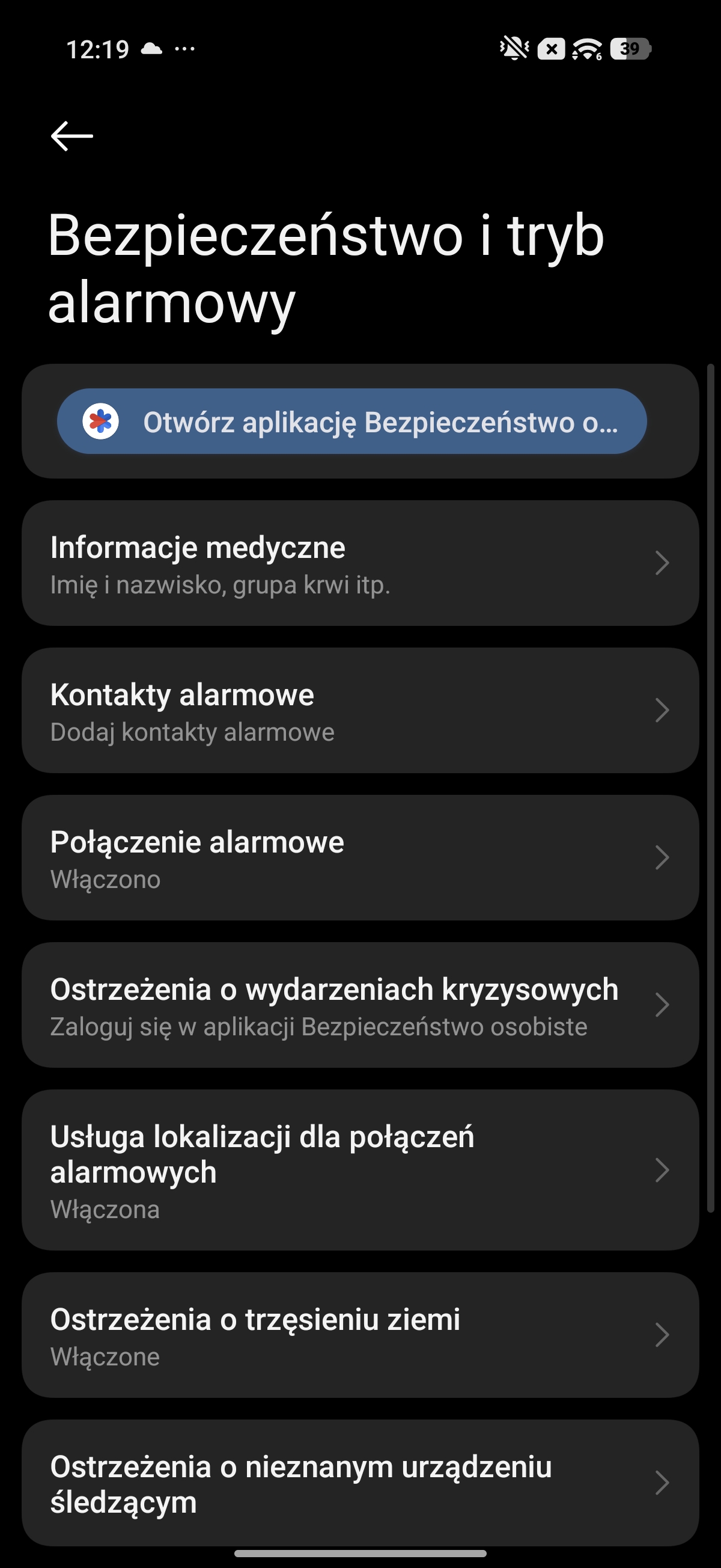Open Ostrzeżenia o nieznanym urządzeniu śledzącym
Screen dimensions: 721x1568
(359, 1483)
